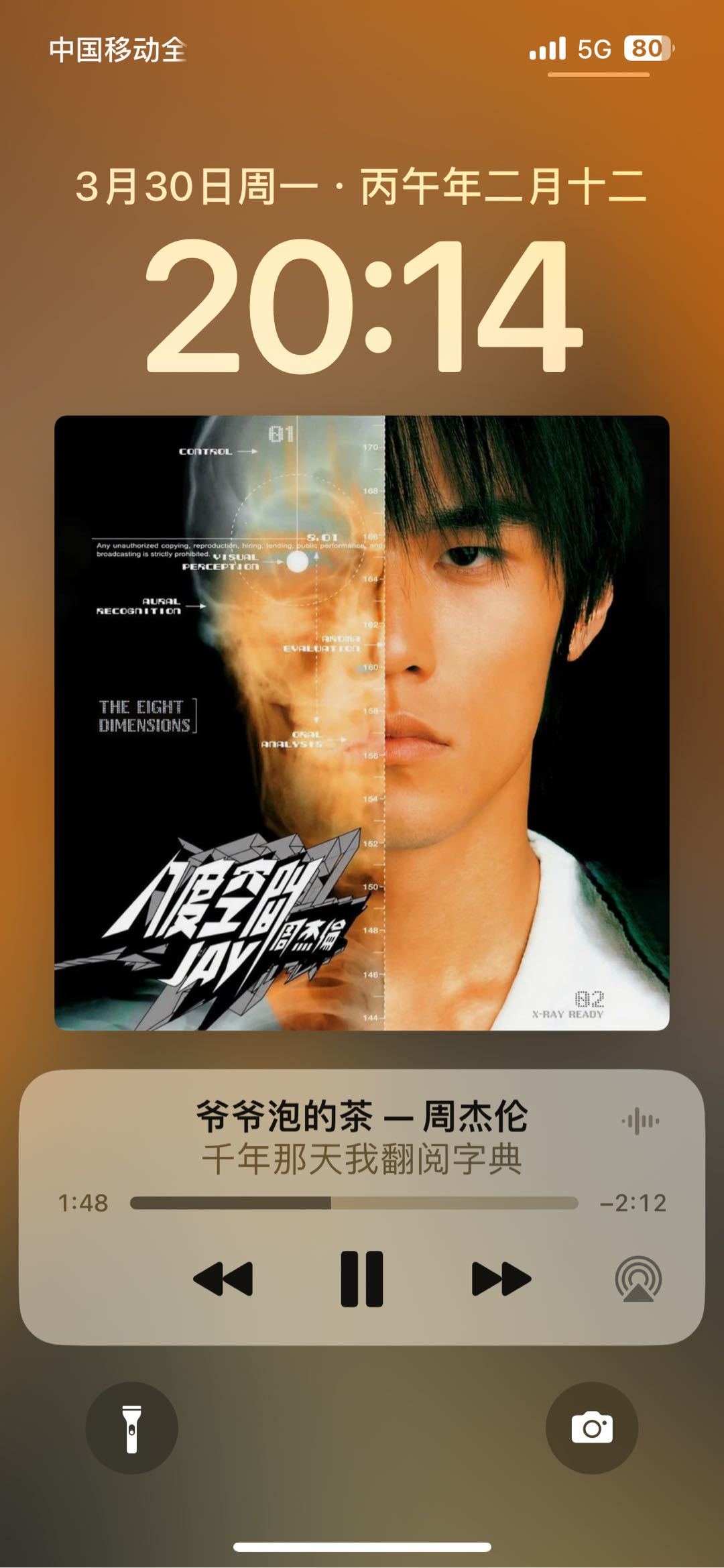Open the song title 爷爷泡的茶 — 周杰伦
The height and width of the screenshot is (1568, 724).
pos(362,1117)
